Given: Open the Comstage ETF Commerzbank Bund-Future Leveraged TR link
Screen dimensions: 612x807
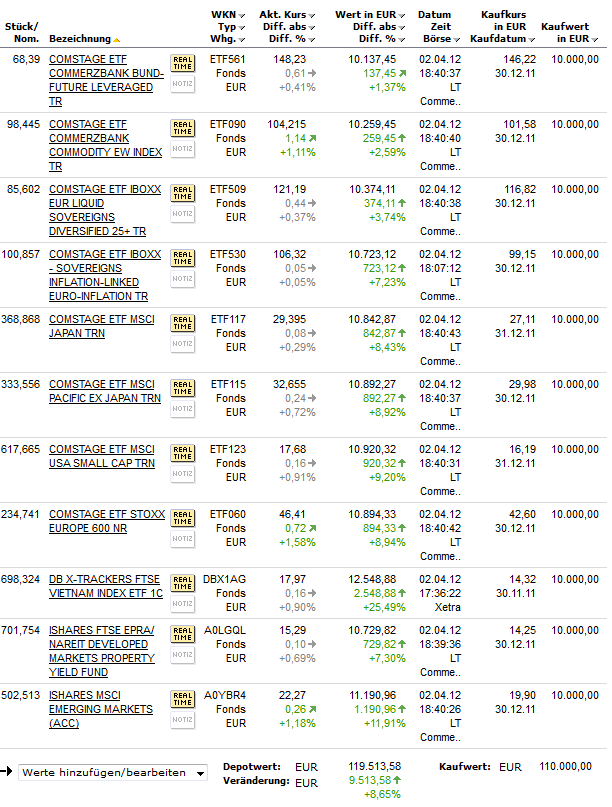Looking at the screenshot, I should 106,73.
